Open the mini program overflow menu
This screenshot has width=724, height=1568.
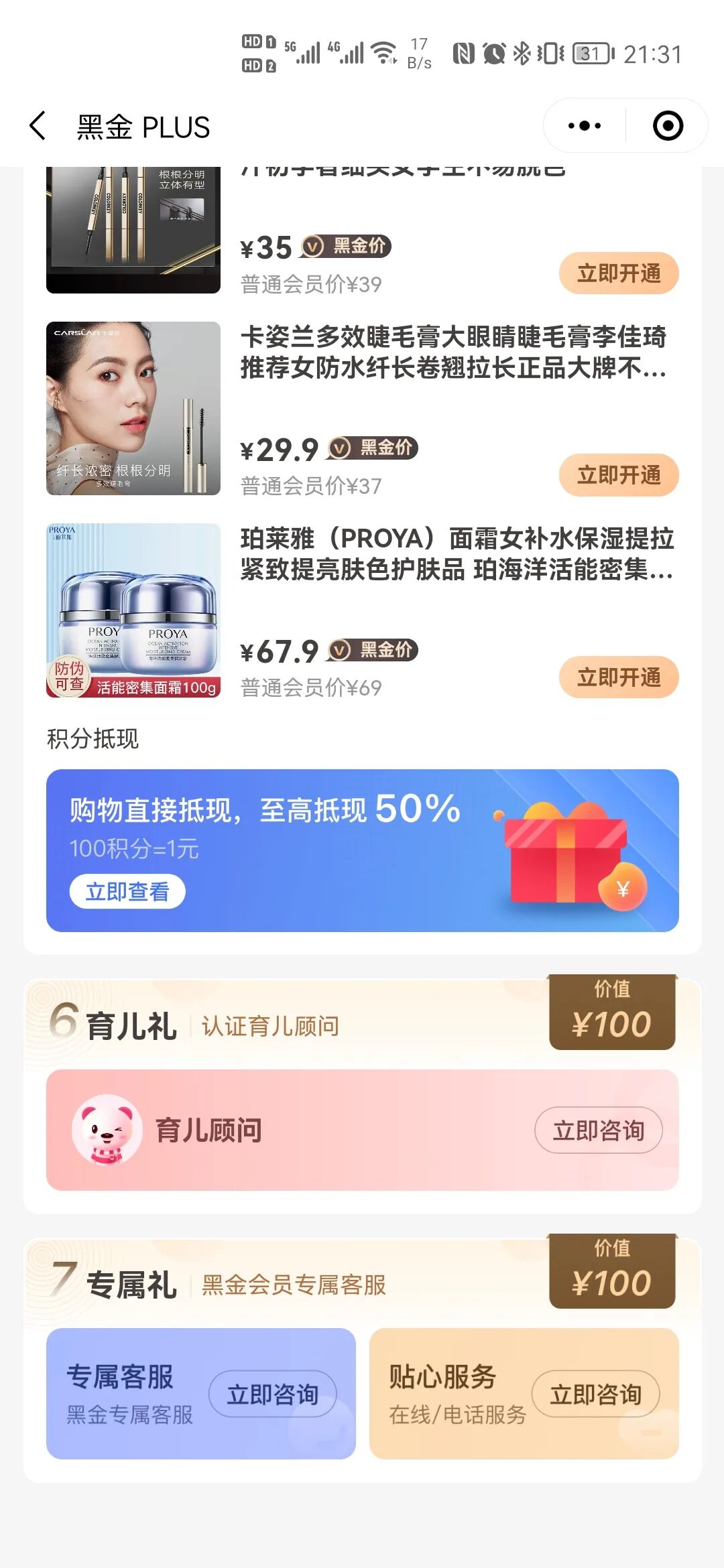pos(584,126)
